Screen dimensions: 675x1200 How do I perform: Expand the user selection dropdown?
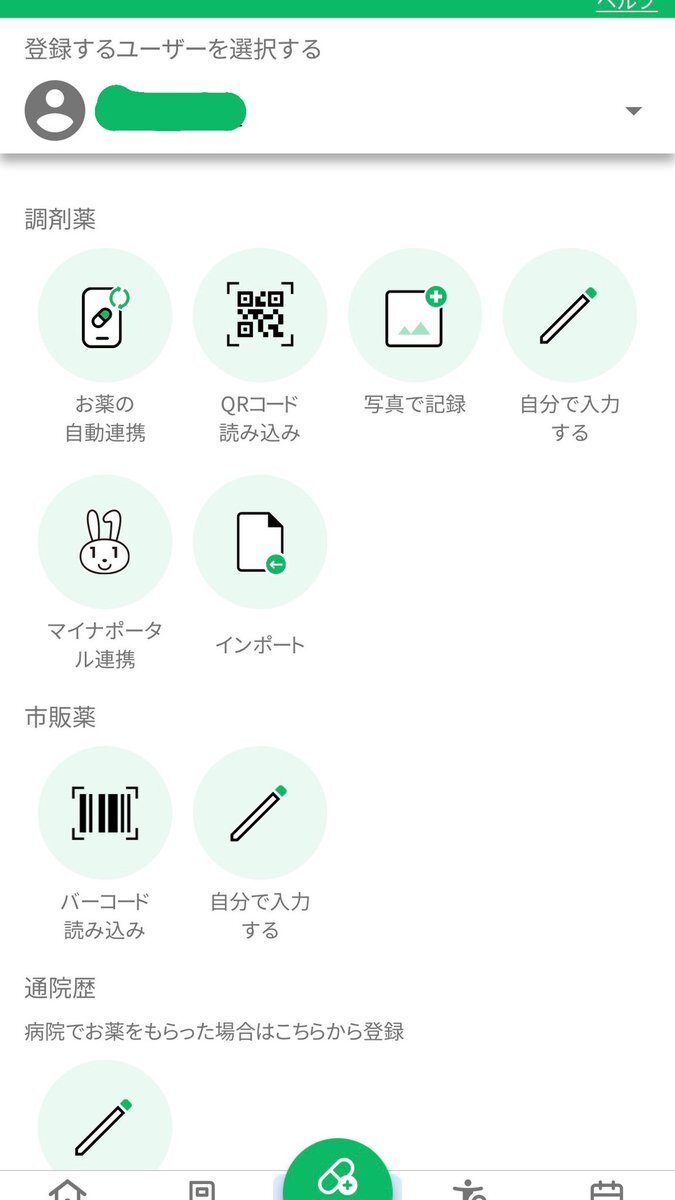click(x=632, y=111)
